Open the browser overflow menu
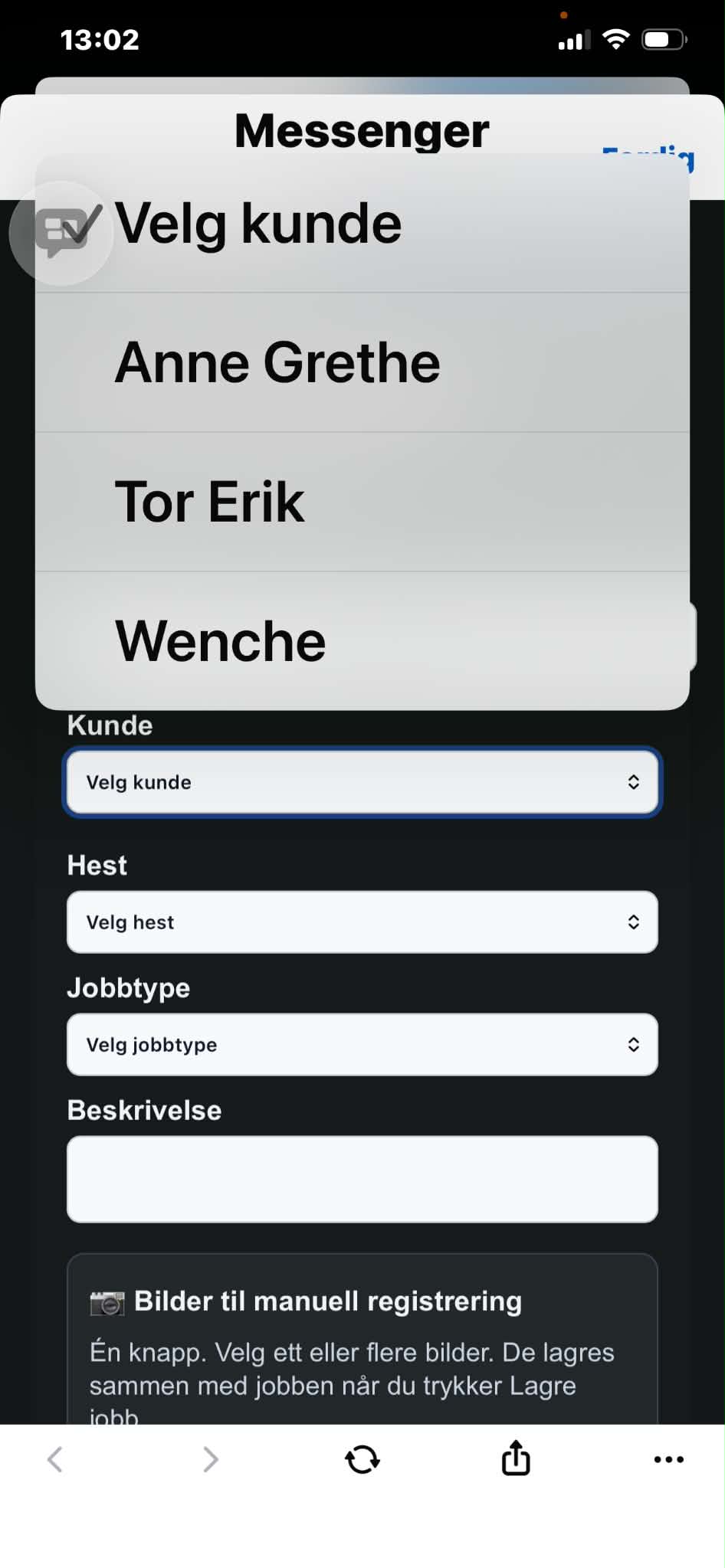This screenshot has height=1568, width=725. [x=669, y=1459]
